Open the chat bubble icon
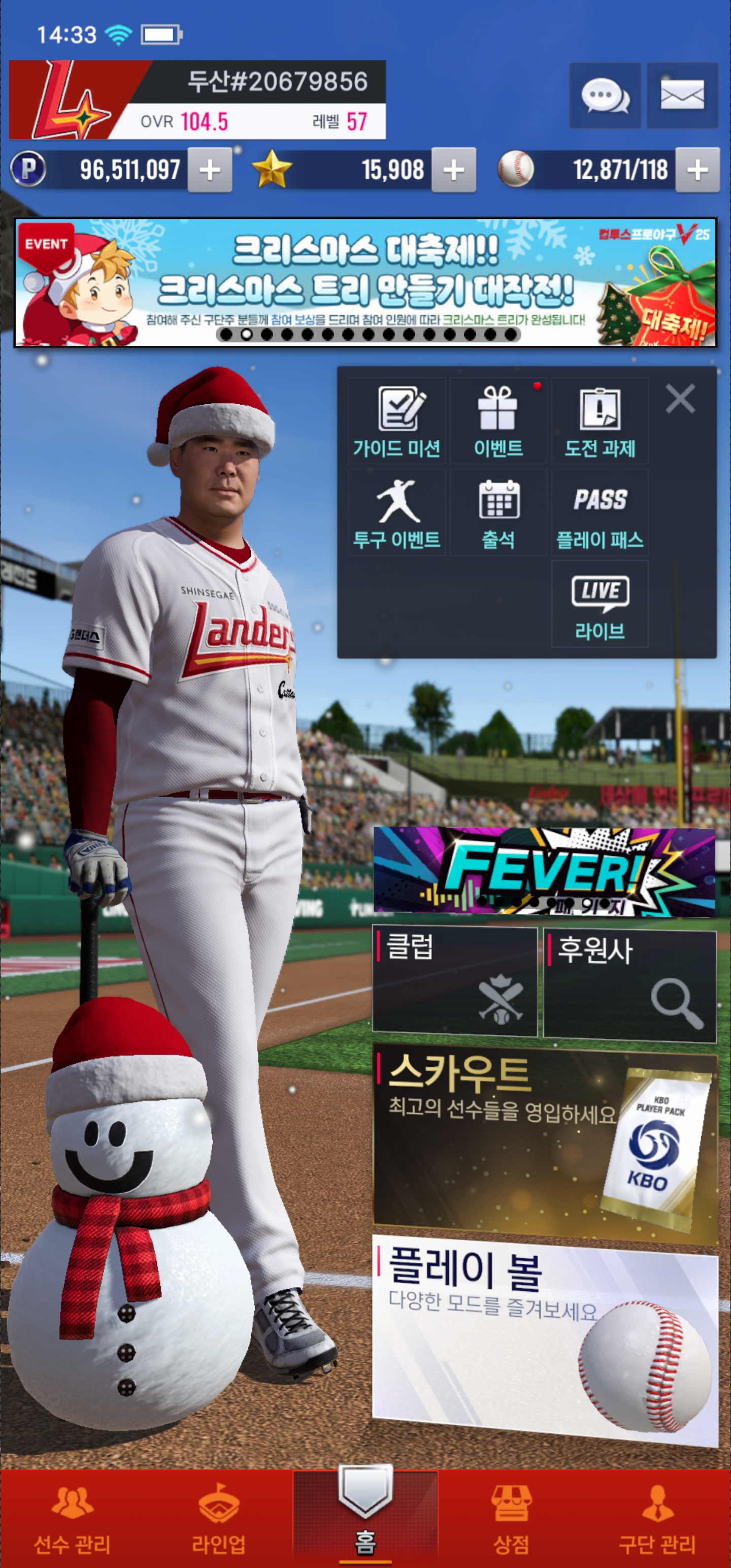The height and width of the screenshot is (1568, 731). pyautogui.click(x=605, y=95)
